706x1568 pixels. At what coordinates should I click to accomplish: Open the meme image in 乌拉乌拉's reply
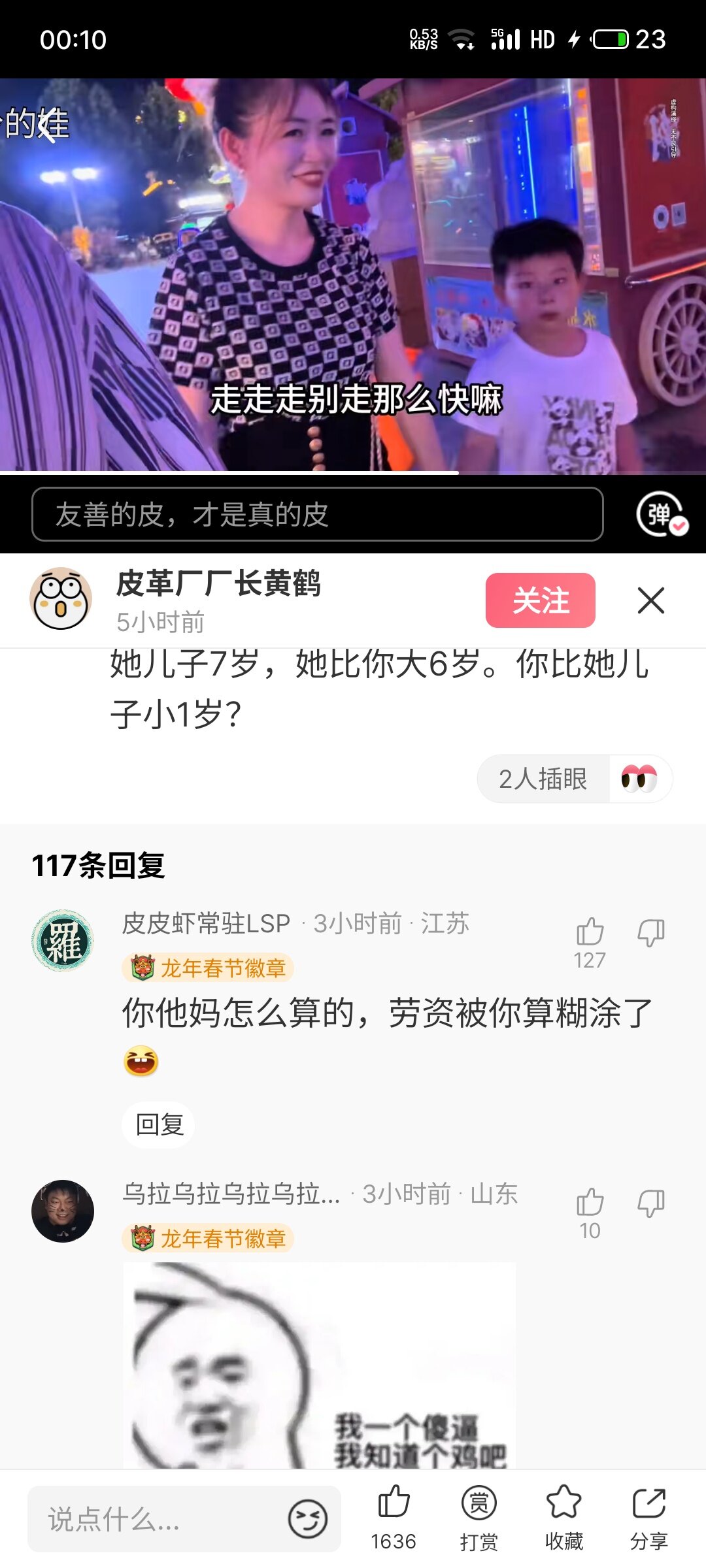point(319,1365)
